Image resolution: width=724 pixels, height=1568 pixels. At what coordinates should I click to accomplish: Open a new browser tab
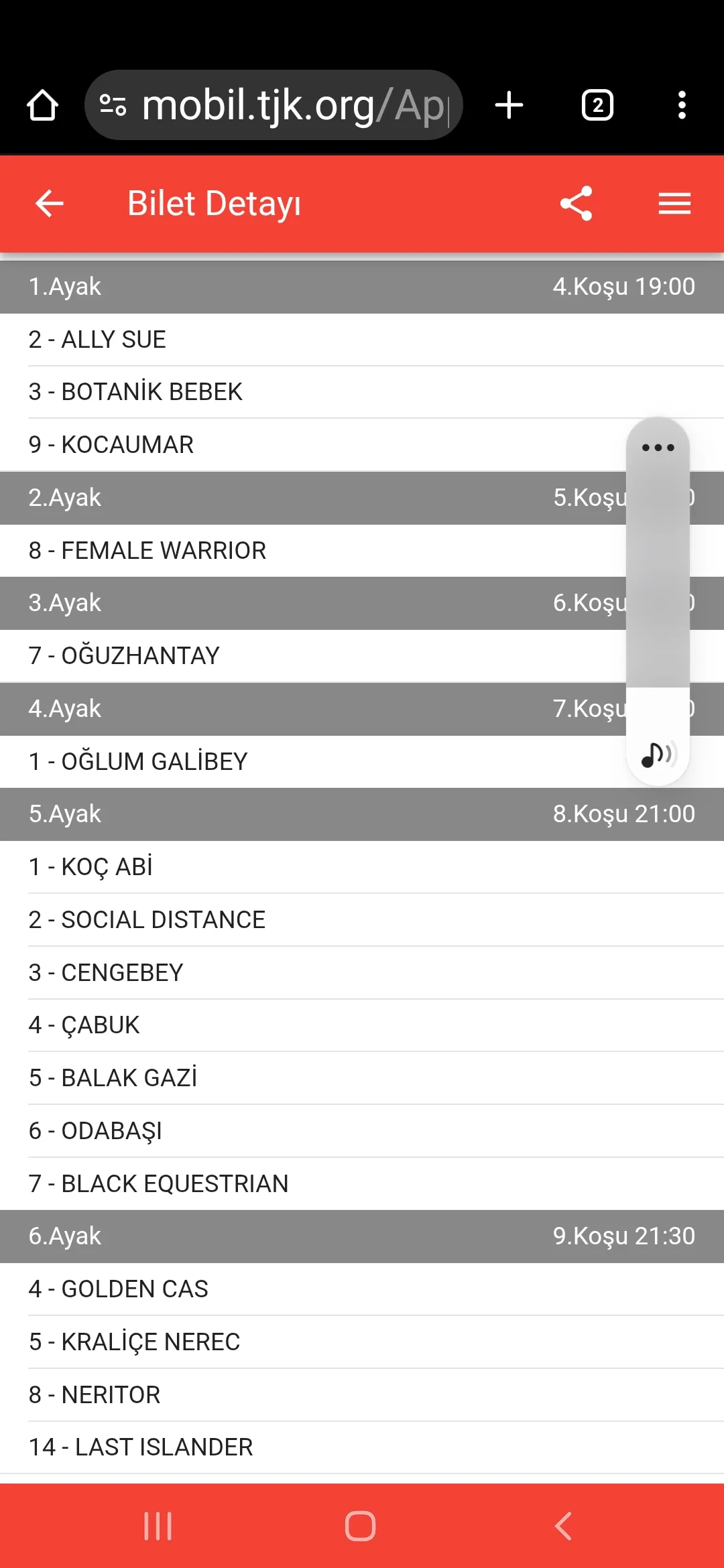coord(509,106)
